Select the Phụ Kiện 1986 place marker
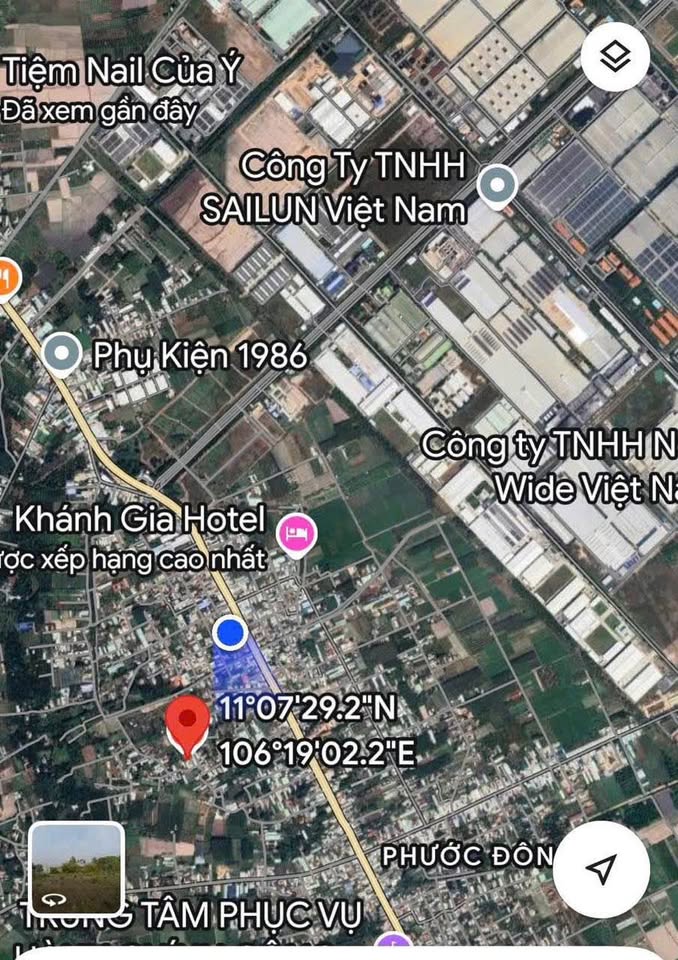678x960 pixels. click(63, 354)
